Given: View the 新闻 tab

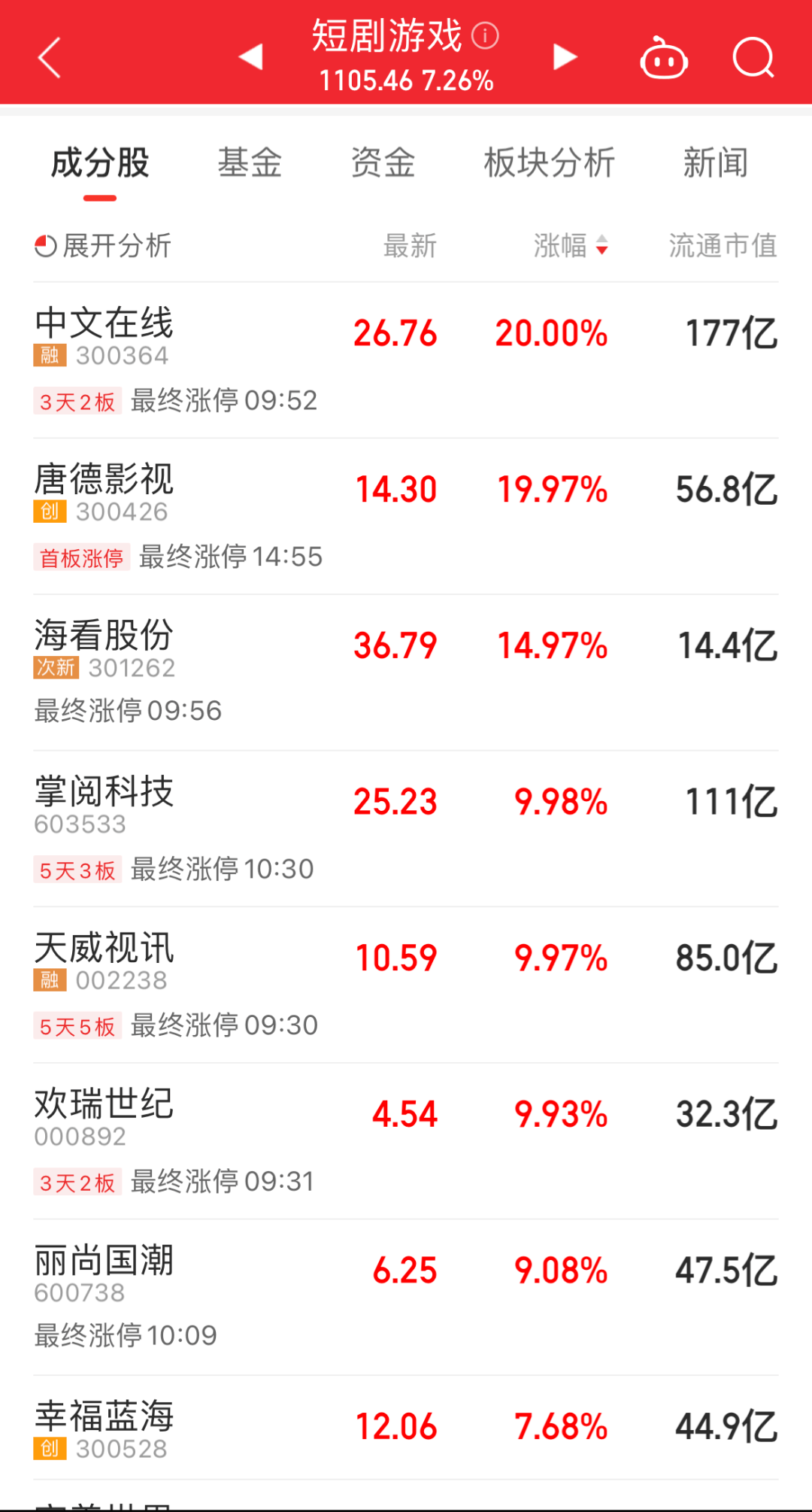Looking at the screenshot, I should click(x=715, y=163).
